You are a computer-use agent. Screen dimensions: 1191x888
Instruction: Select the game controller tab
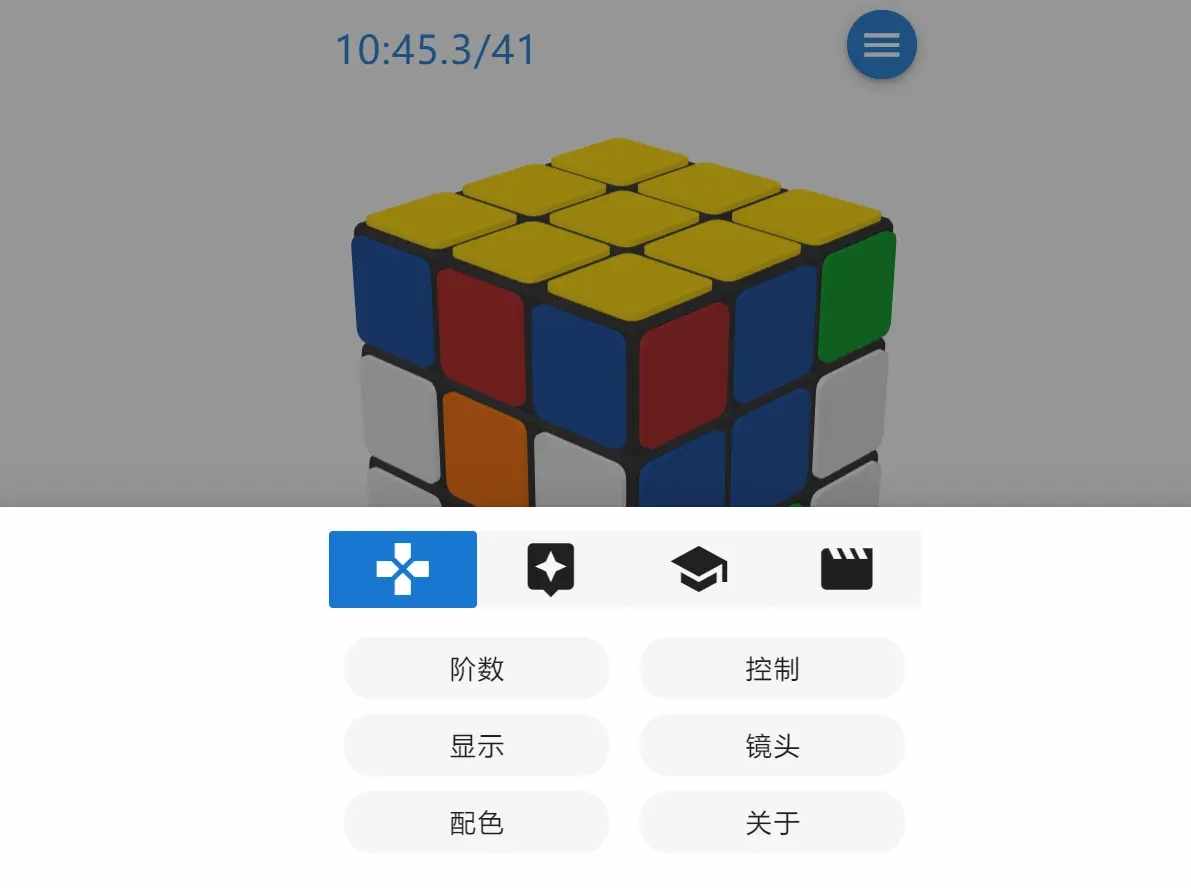403,569
